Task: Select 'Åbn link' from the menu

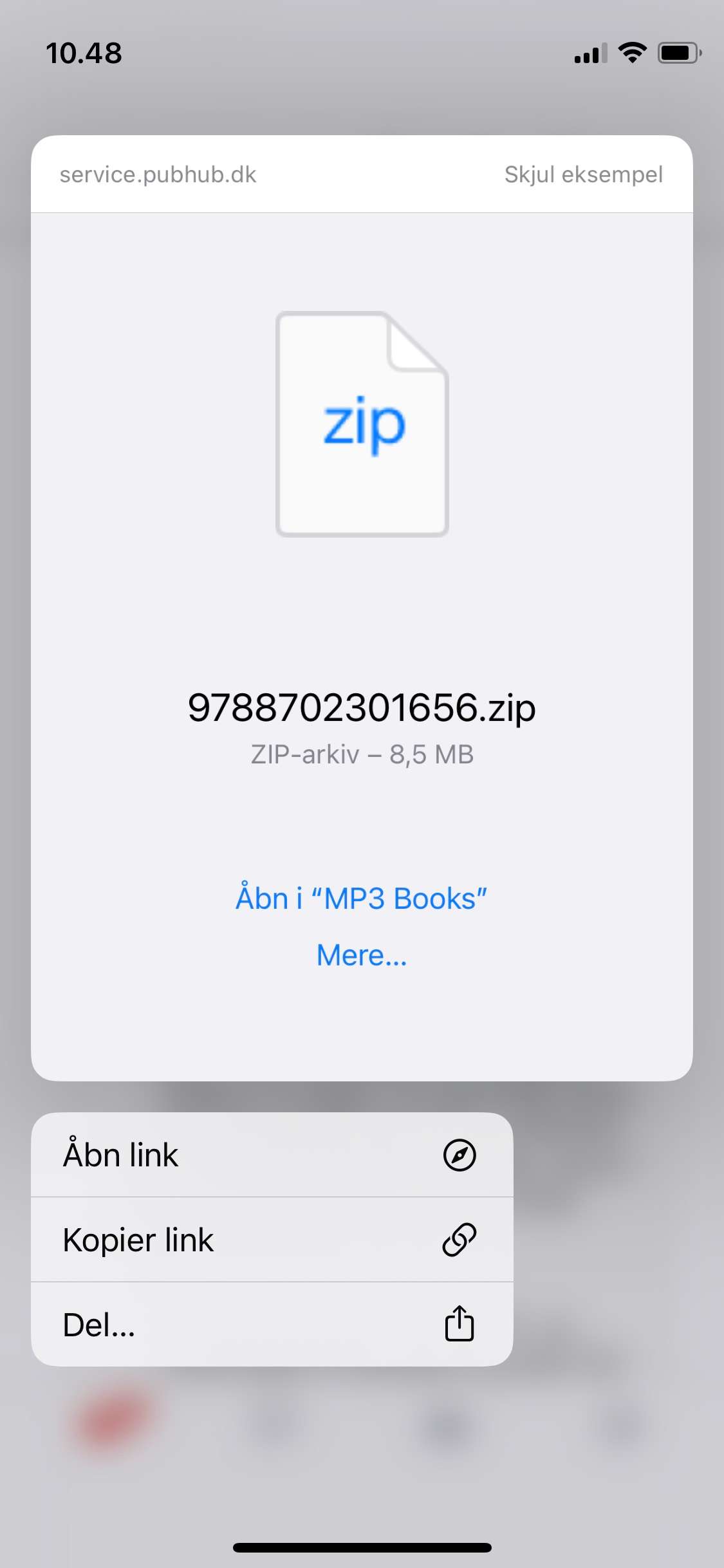Action: (272, 1155)
